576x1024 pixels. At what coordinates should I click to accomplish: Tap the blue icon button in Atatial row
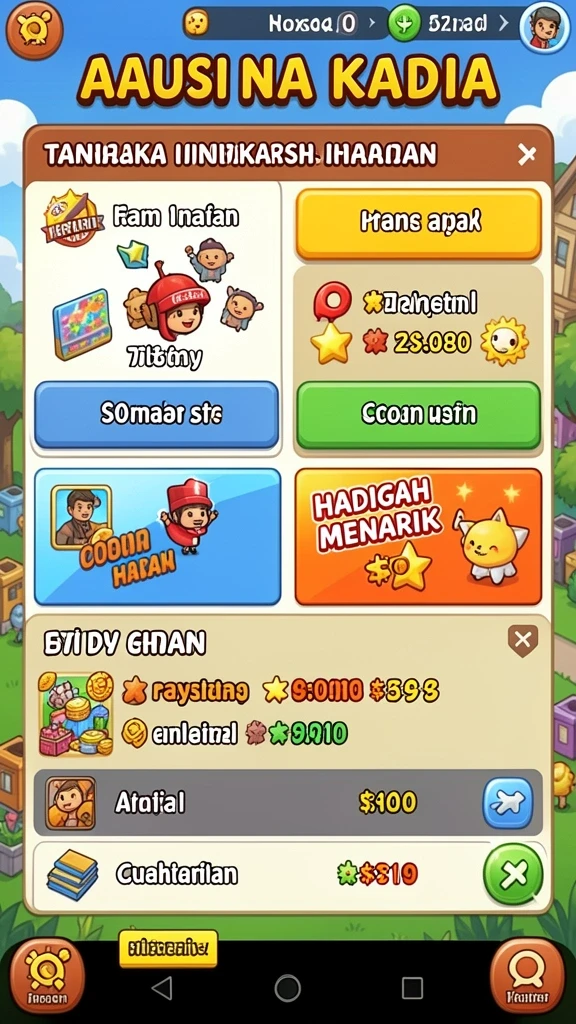(507, 803)
